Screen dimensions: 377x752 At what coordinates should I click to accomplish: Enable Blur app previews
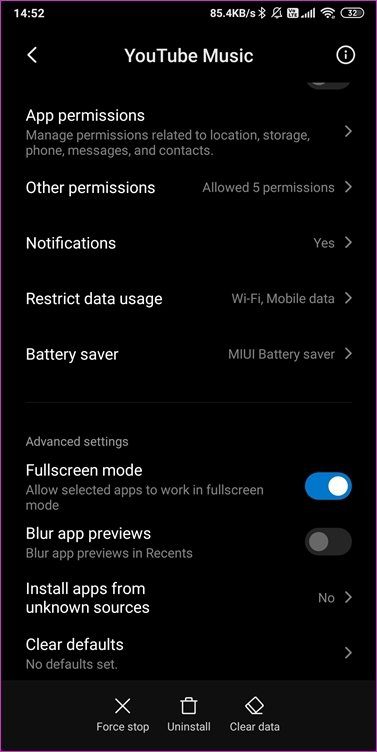[x=328, y=542]
